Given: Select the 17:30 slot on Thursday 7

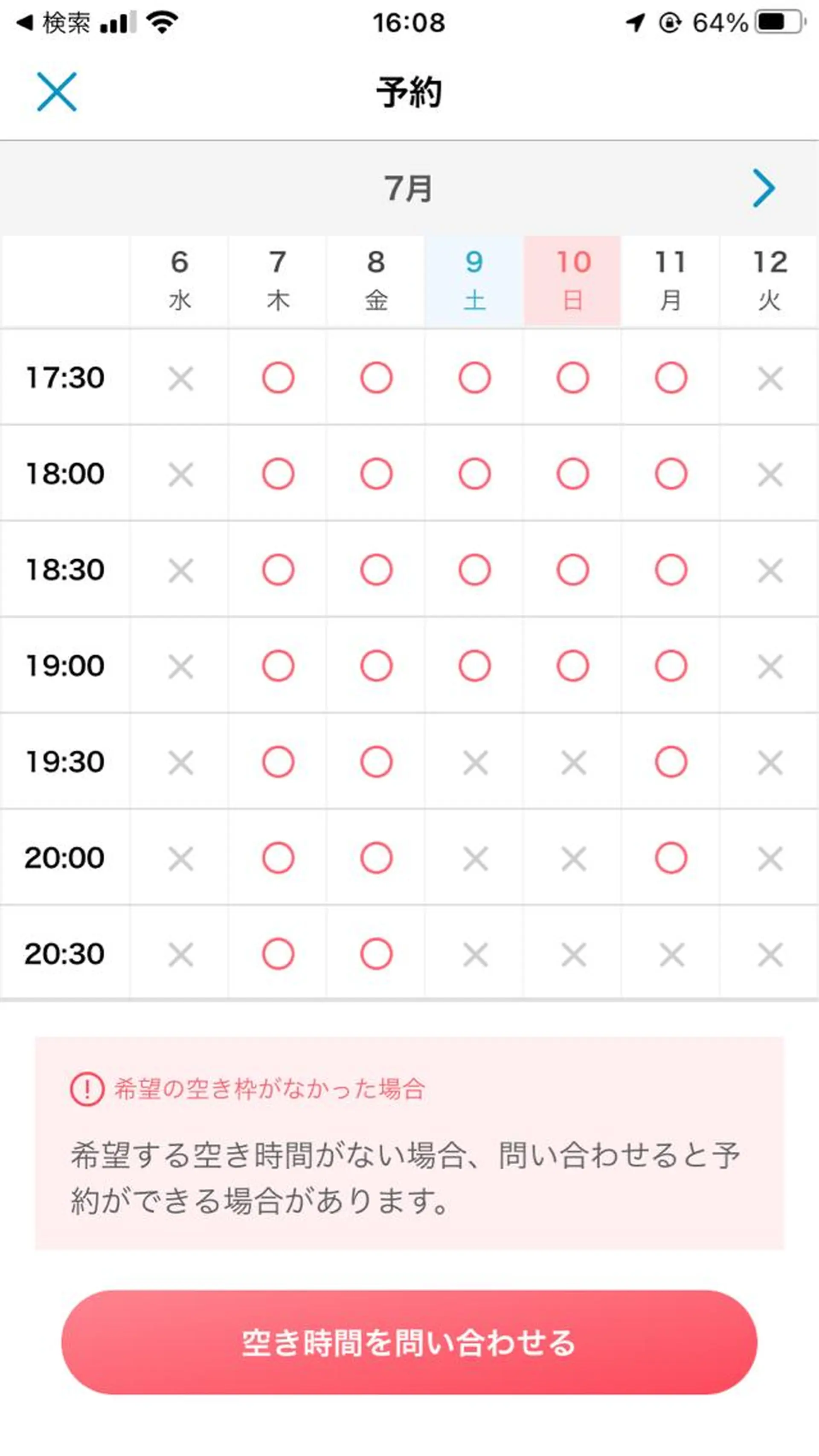Looking at the screenshot, I should coord(278,378).
